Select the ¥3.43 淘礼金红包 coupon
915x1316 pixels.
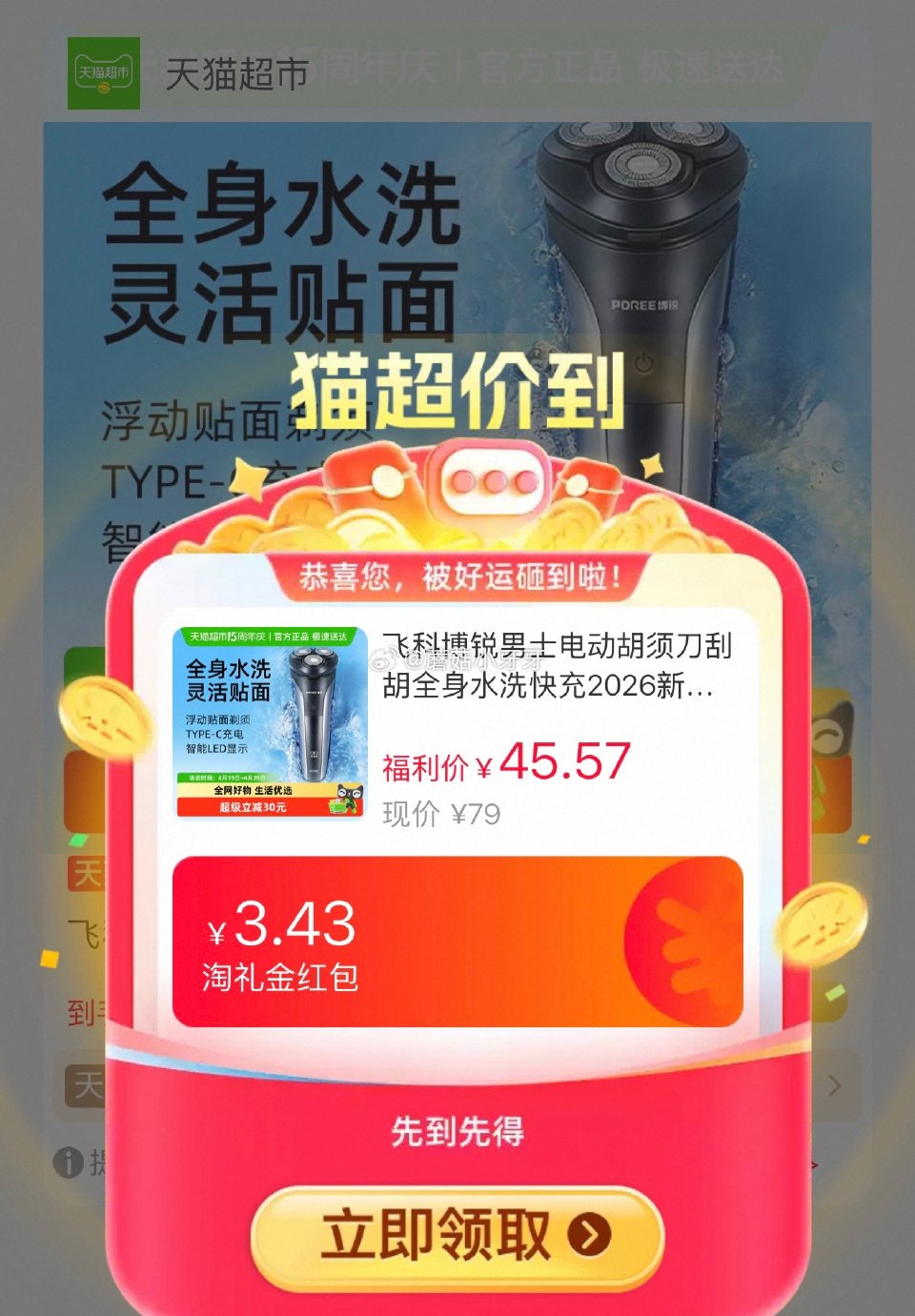tap(457, 941)
